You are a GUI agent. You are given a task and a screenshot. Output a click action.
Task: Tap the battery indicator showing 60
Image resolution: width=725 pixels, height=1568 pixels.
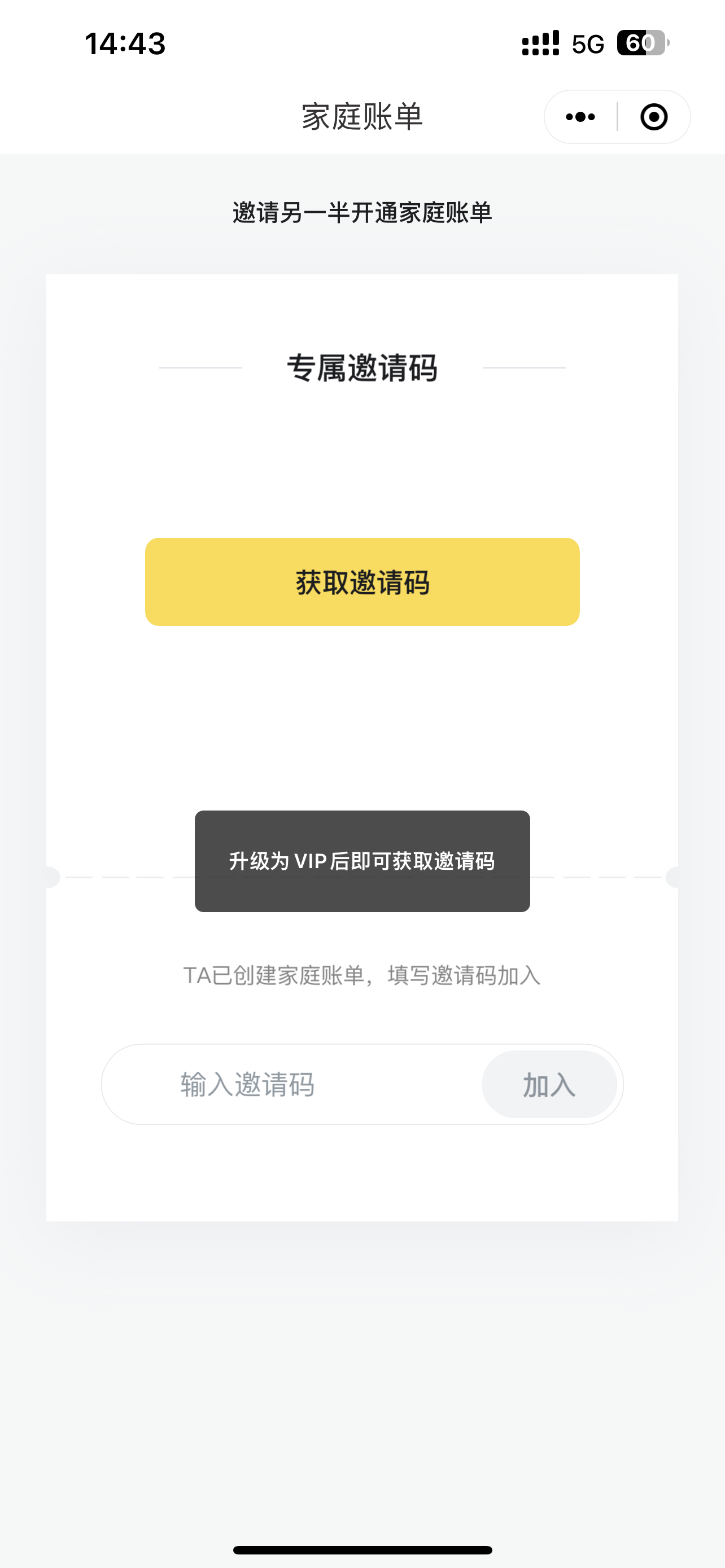point(641,43)
